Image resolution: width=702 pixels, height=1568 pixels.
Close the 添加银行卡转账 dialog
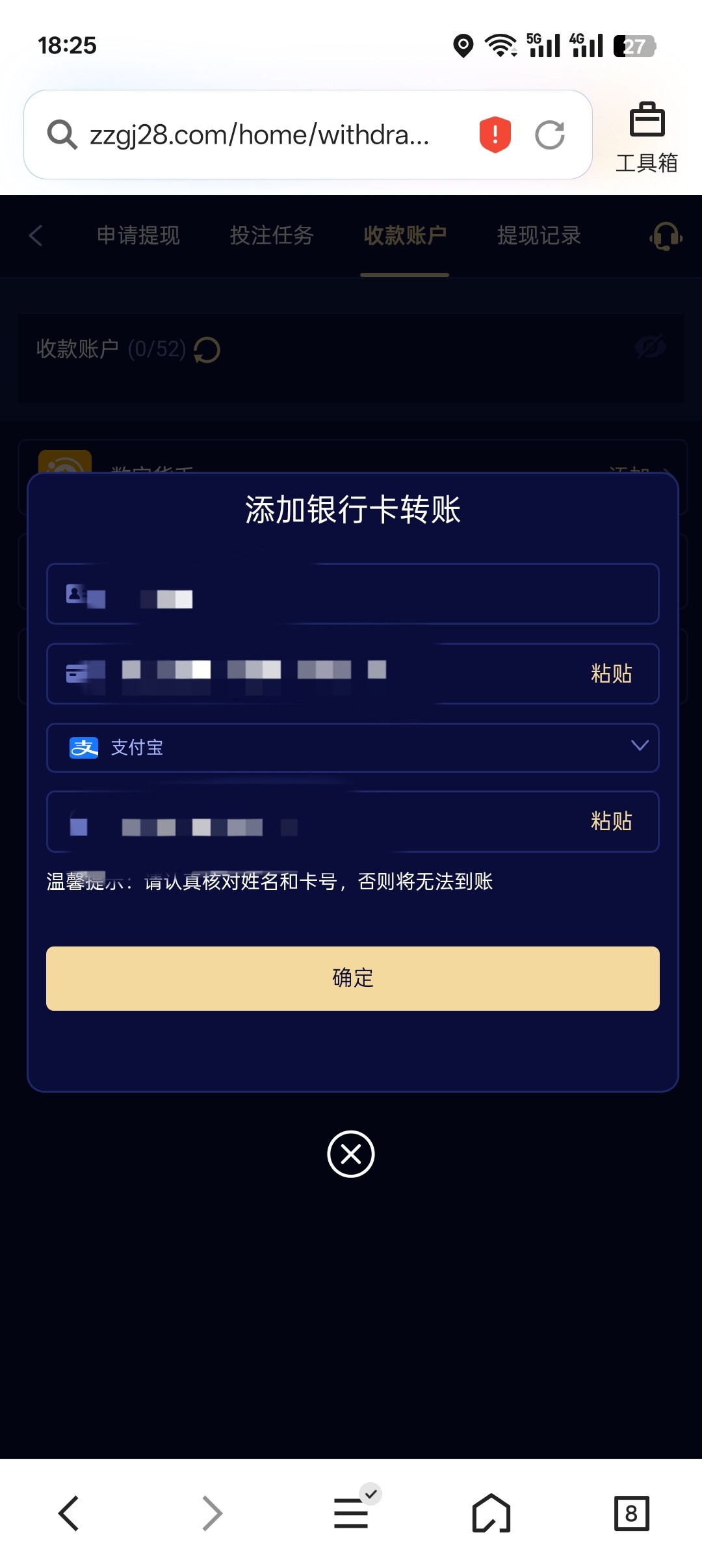pos(351,1154)
